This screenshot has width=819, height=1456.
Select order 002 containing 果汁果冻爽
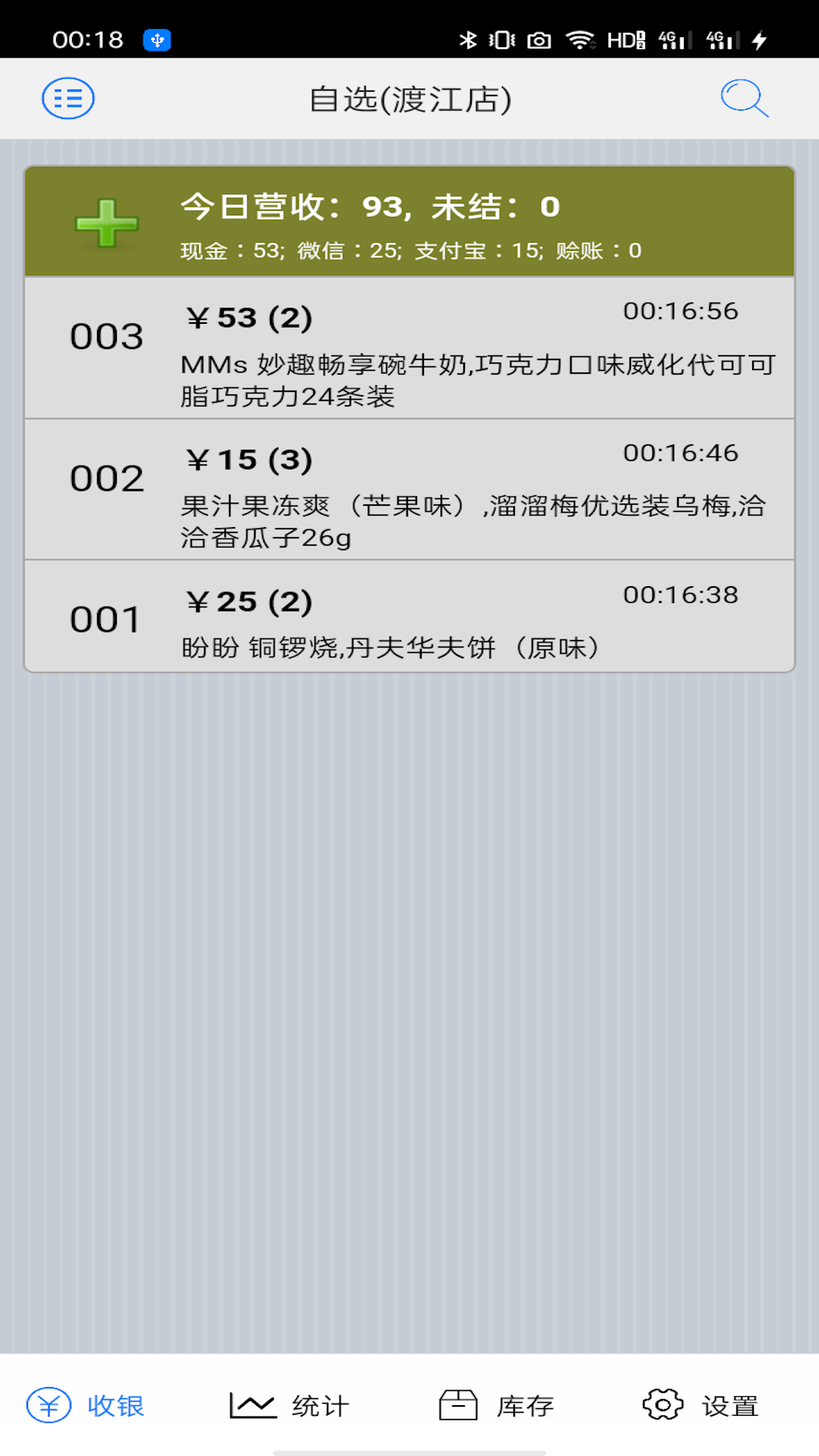409,493
